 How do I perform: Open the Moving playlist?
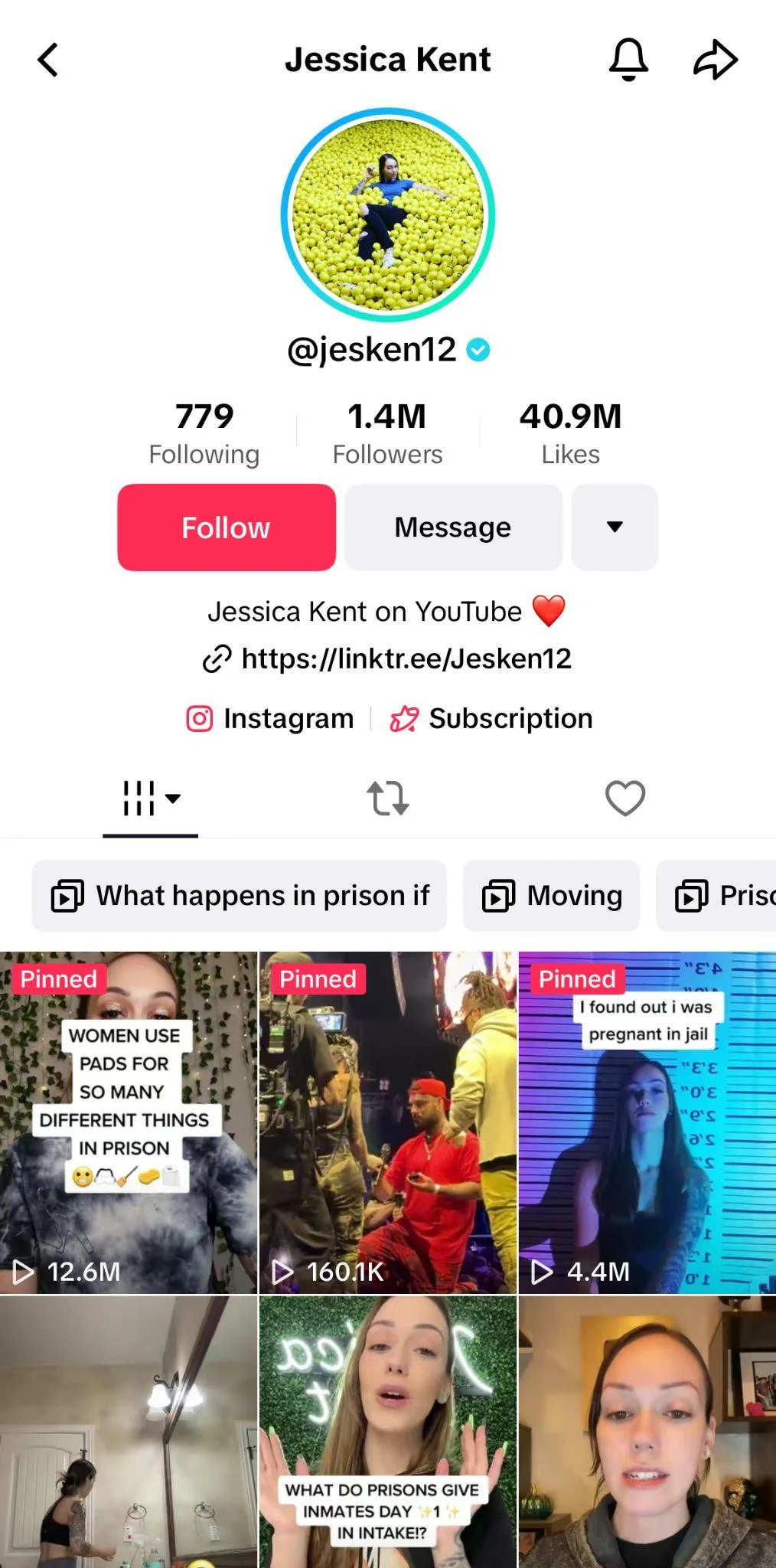pos(551,896)
